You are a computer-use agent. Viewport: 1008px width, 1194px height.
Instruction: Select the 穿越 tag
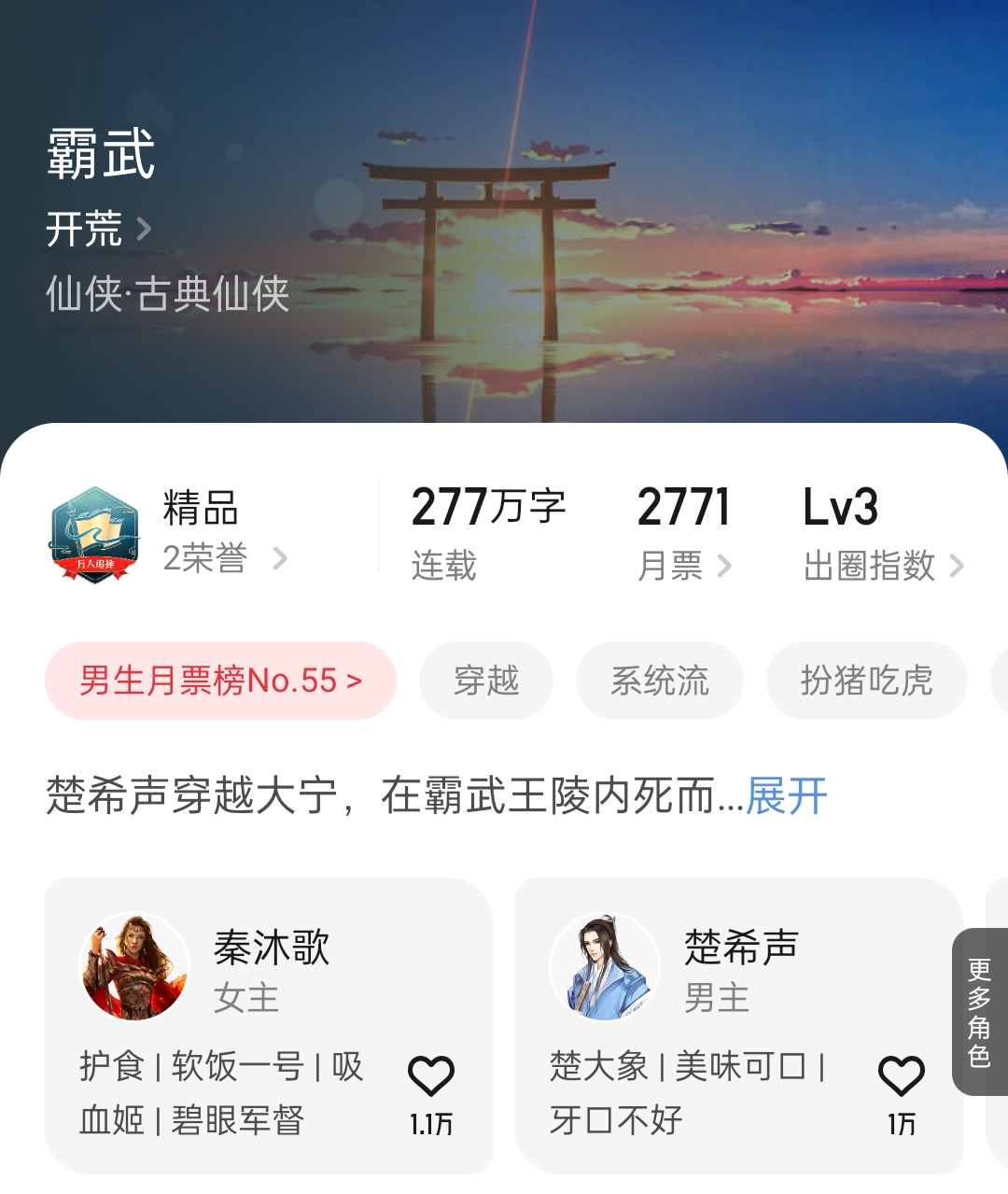(x=486, y=681)
